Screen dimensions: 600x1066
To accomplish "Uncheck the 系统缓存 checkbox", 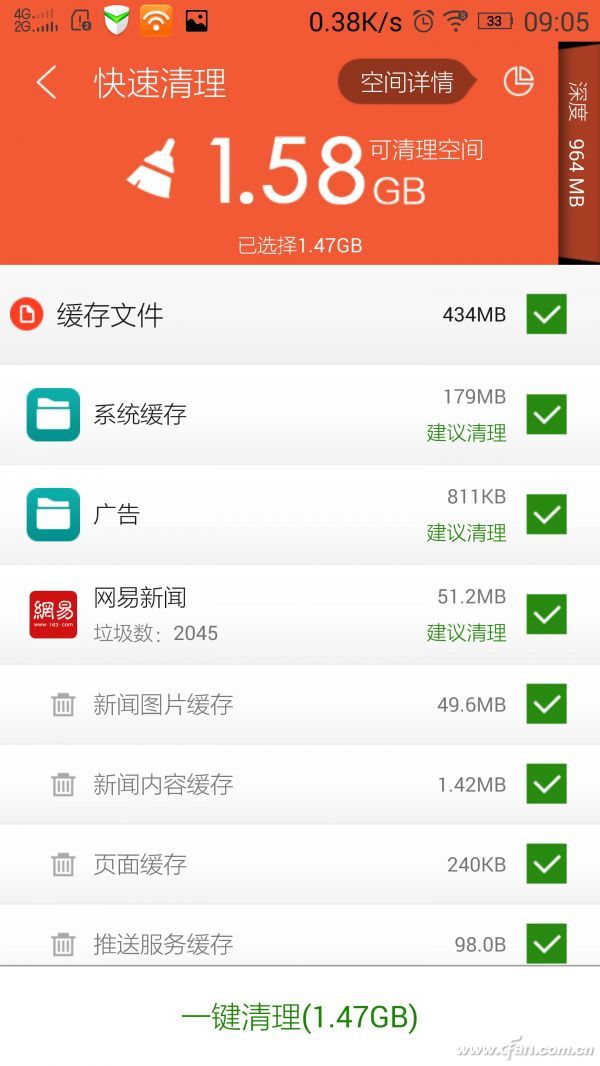I will point(547,414).
